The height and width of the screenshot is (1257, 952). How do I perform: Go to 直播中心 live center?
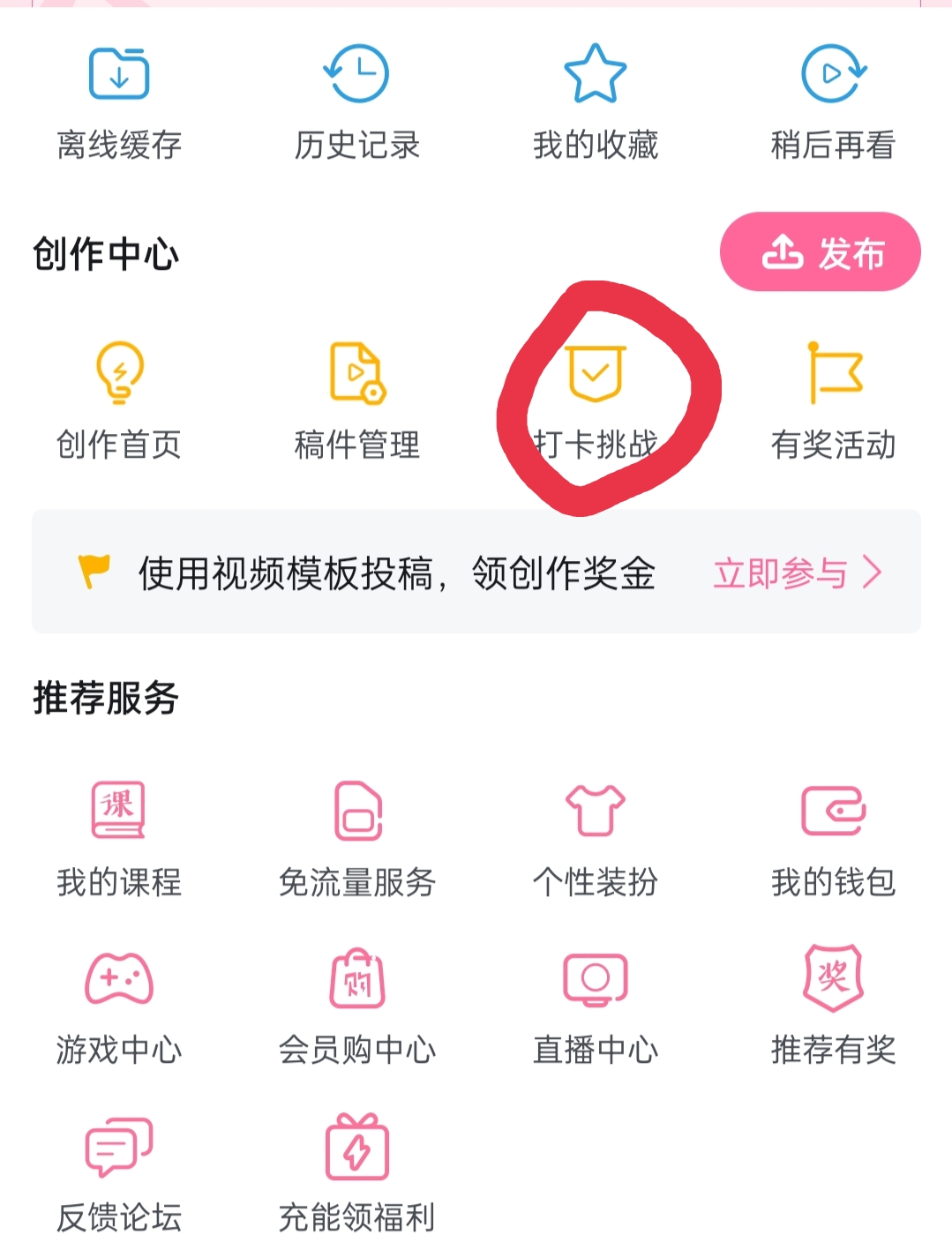tap(596, 1006)
